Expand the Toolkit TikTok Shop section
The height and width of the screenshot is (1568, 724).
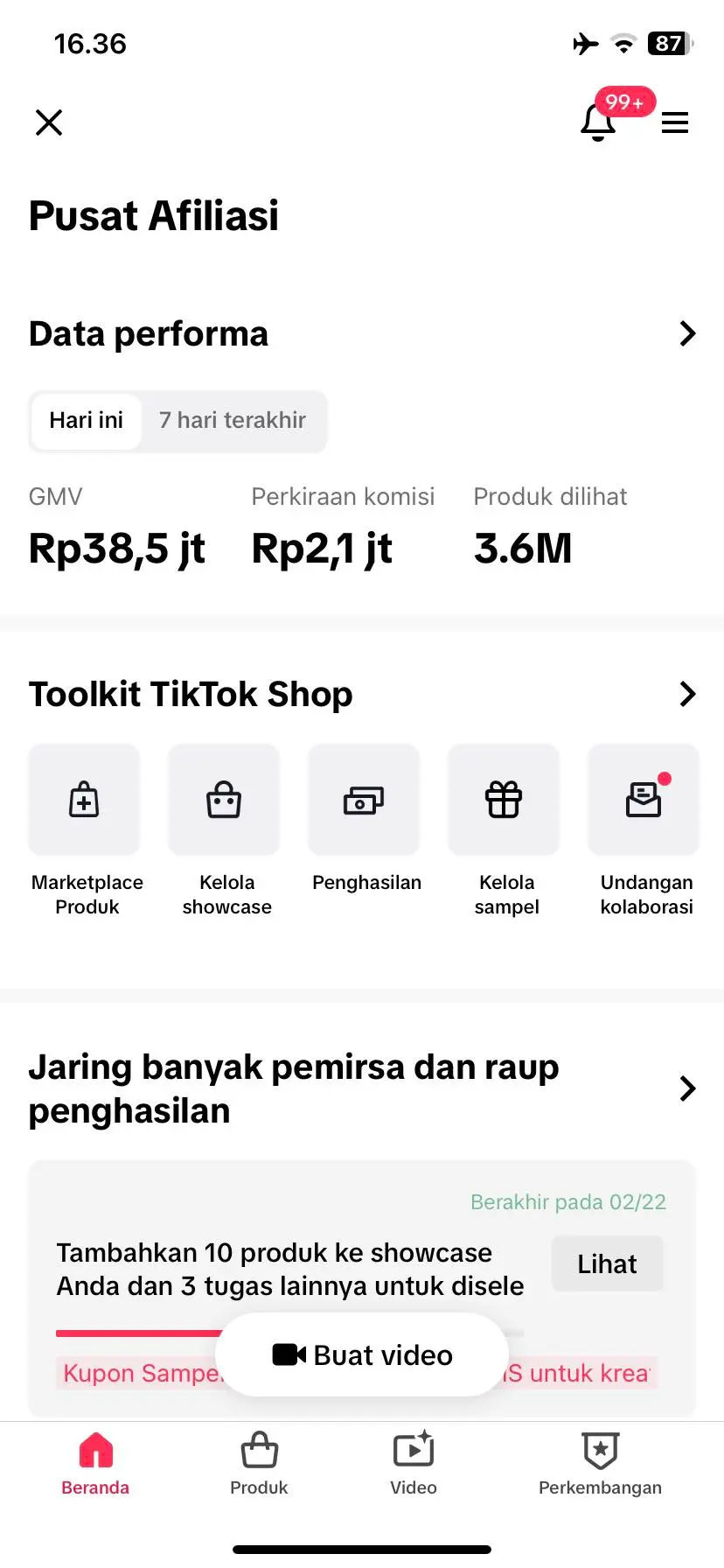687,694
